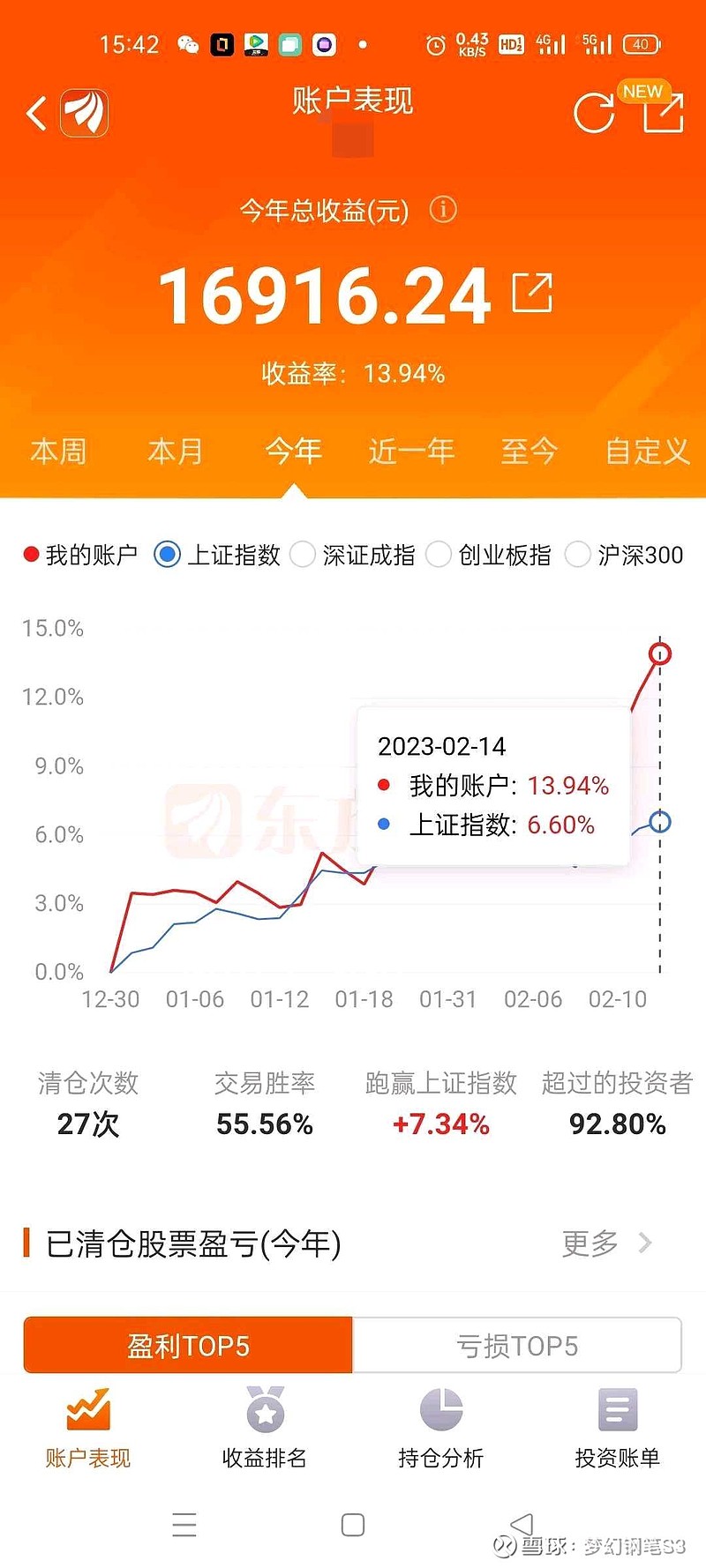Open the details icon beside 16916.24
The image size is (706, 1568).
(x=533, y=293)
